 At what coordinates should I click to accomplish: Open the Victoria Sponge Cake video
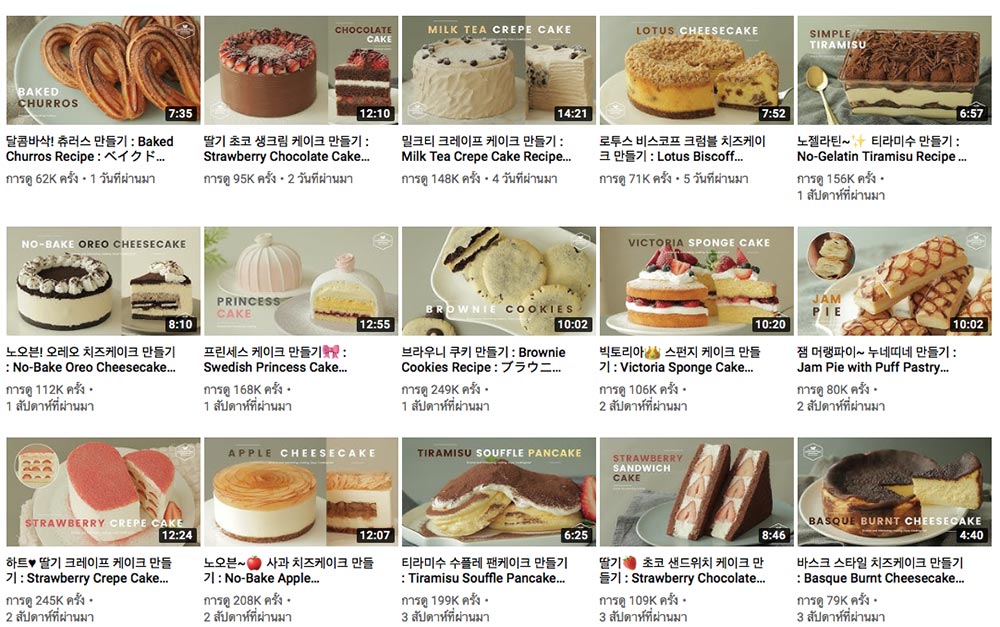coord(695,281)
